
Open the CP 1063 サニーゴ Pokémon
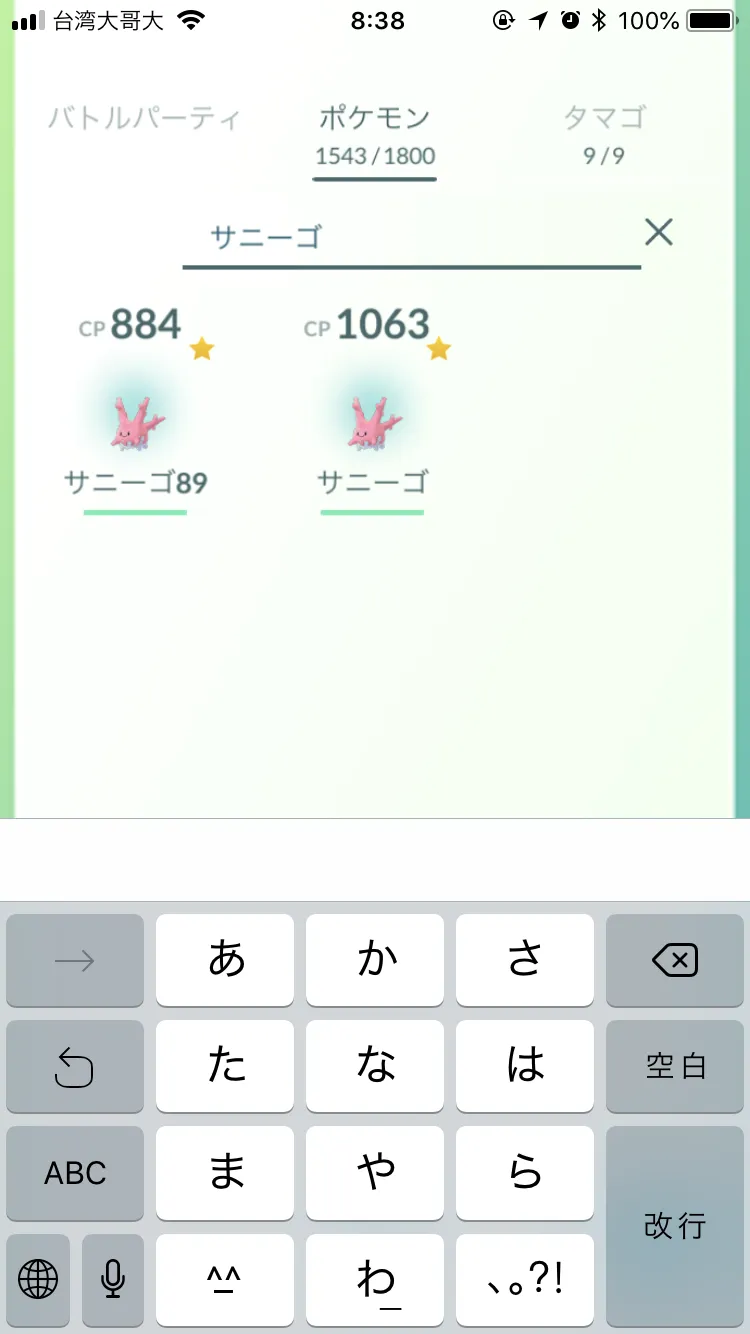click(x=373, y=410)
